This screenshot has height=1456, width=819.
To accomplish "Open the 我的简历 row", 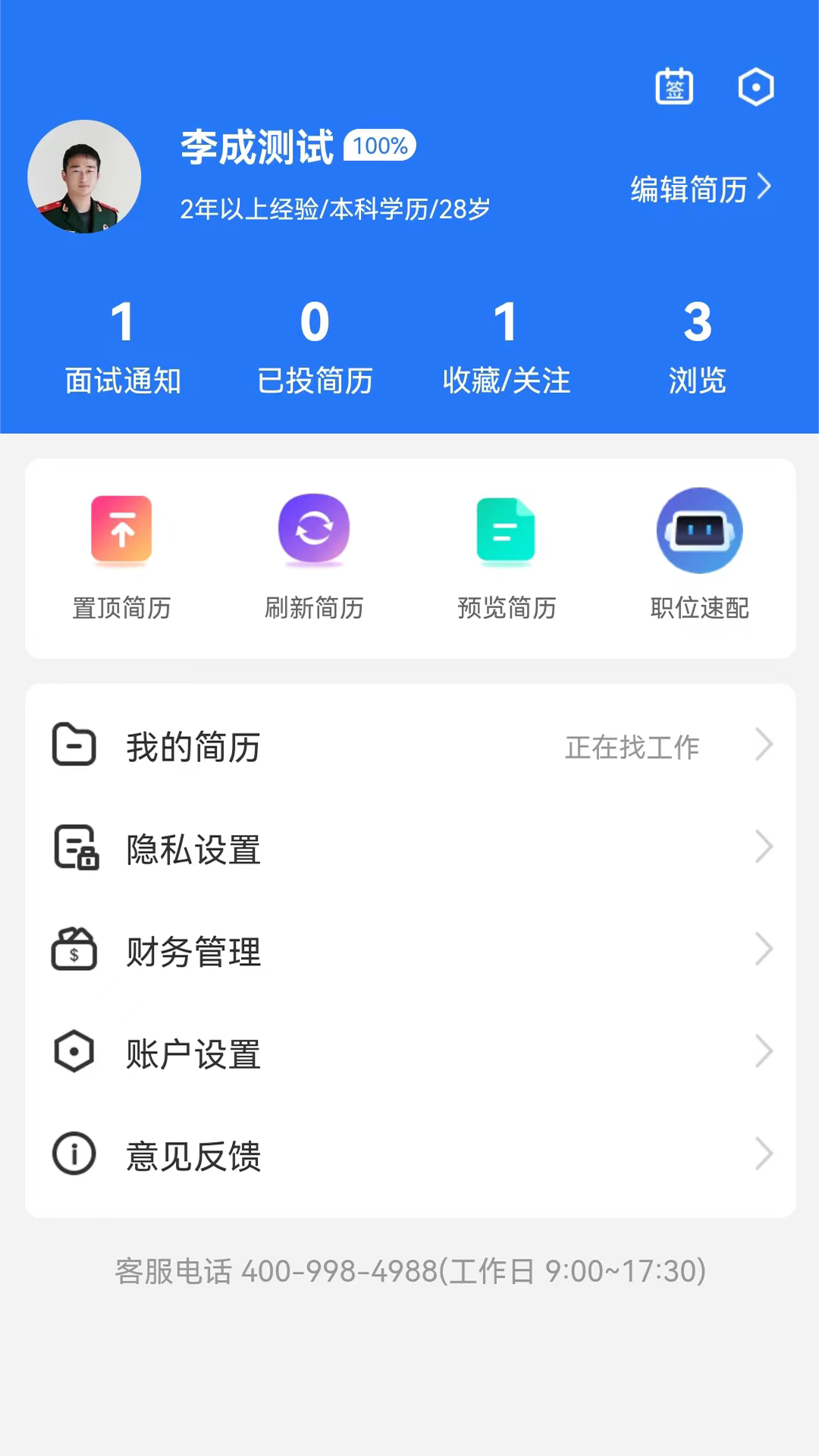I will tap(409, 746).
